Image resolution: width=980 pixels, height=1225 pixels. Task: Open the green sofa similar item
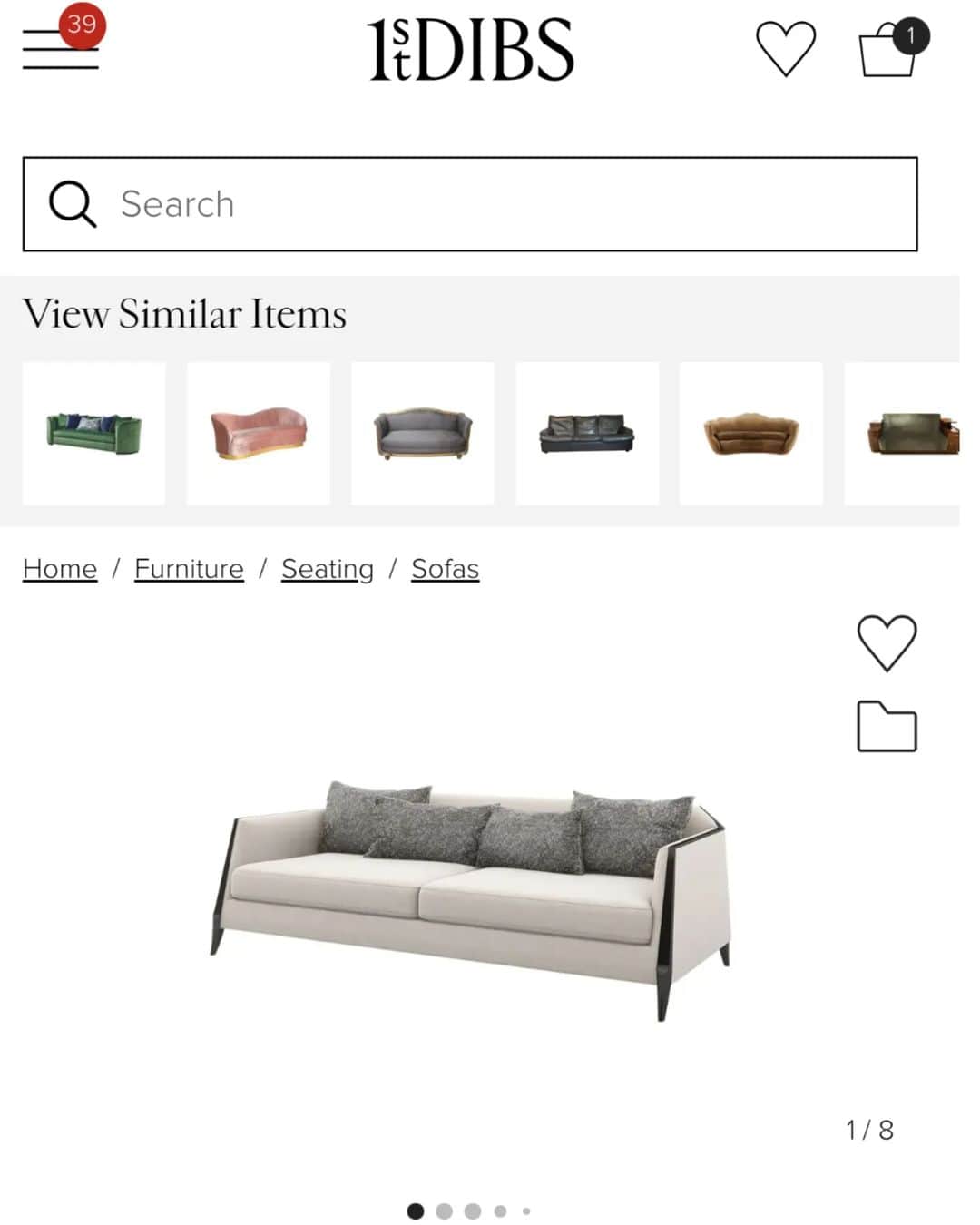[x=94, y=433]
